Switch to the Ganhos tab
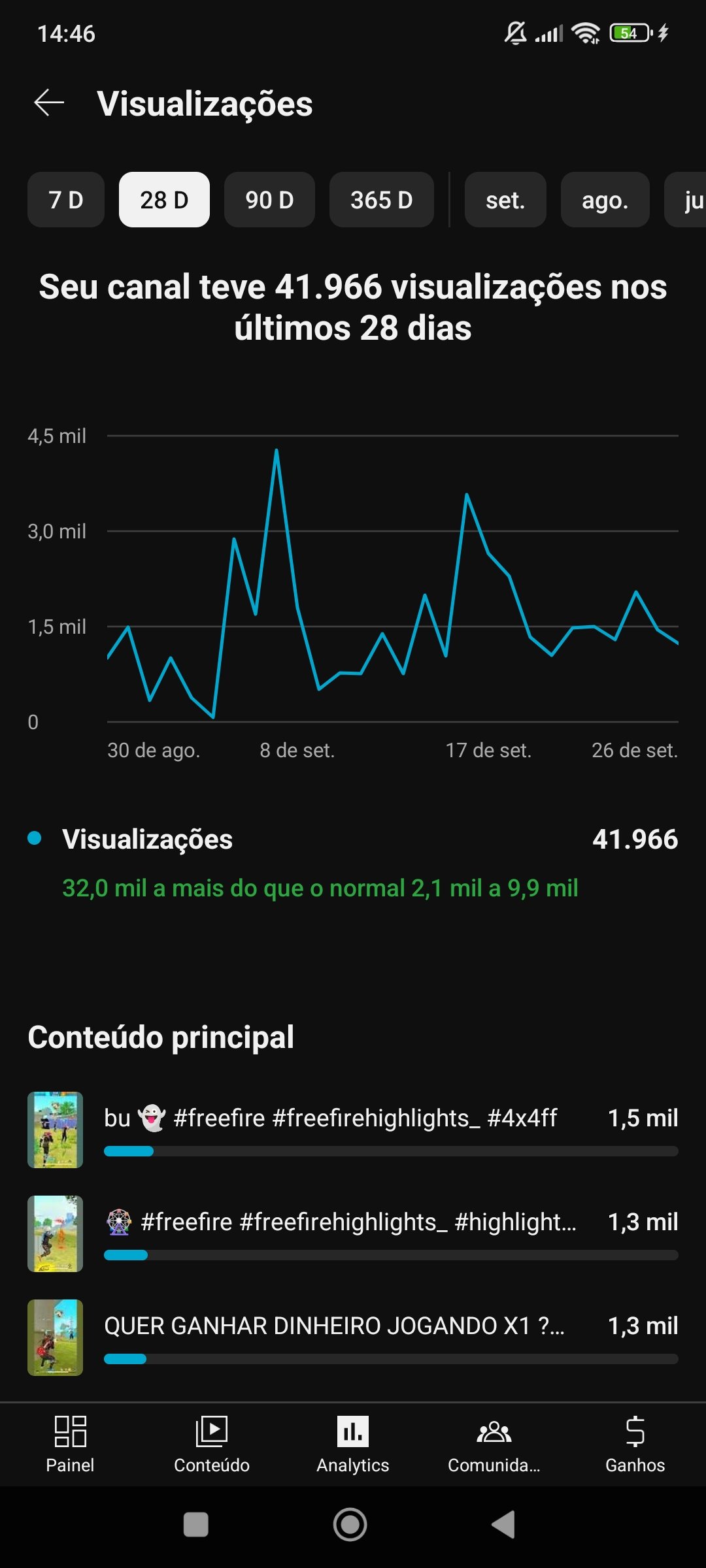The image size is (706, 1568). coord(635,1444)
